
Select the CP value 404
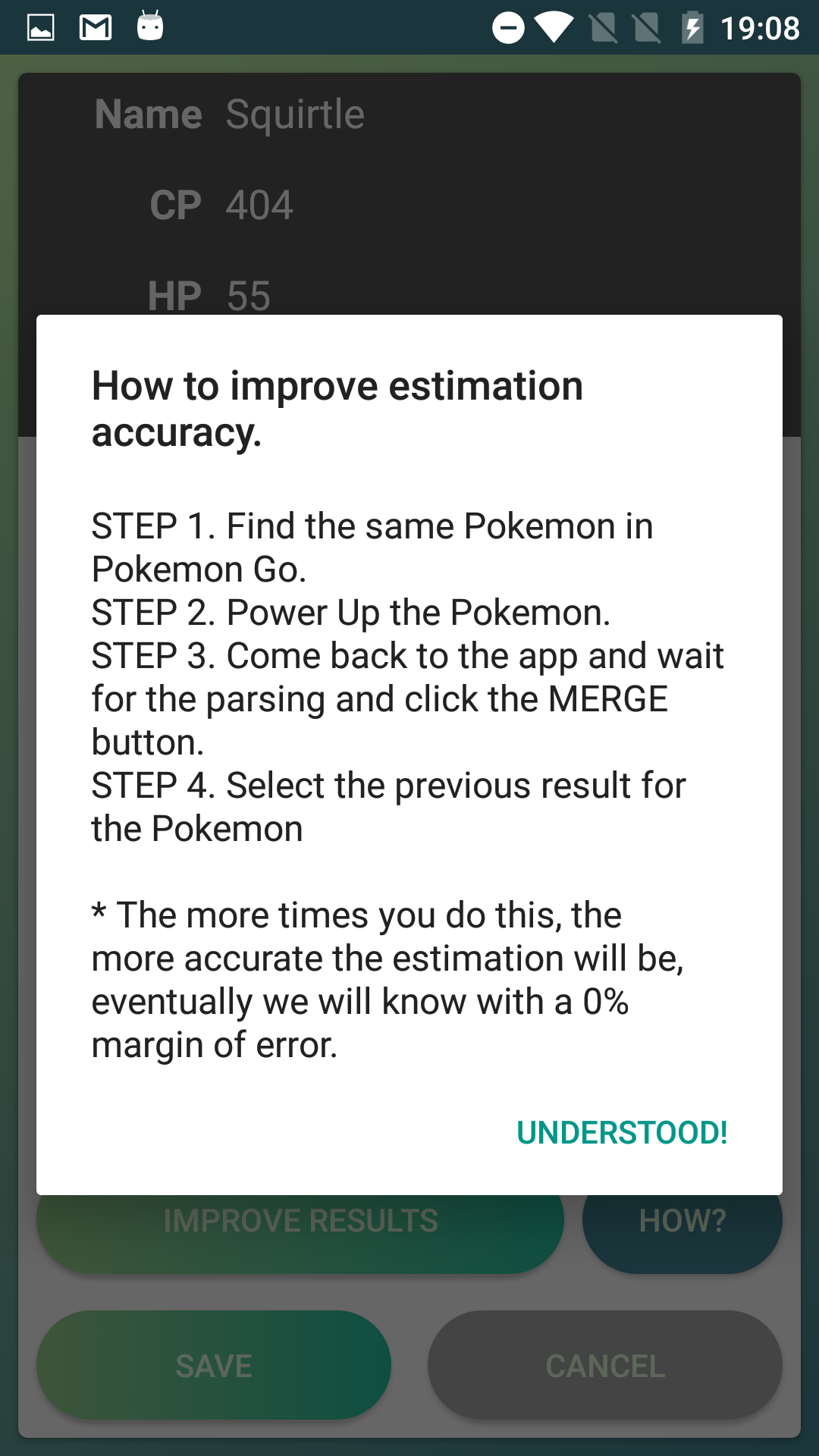click(x=259, y=205)
